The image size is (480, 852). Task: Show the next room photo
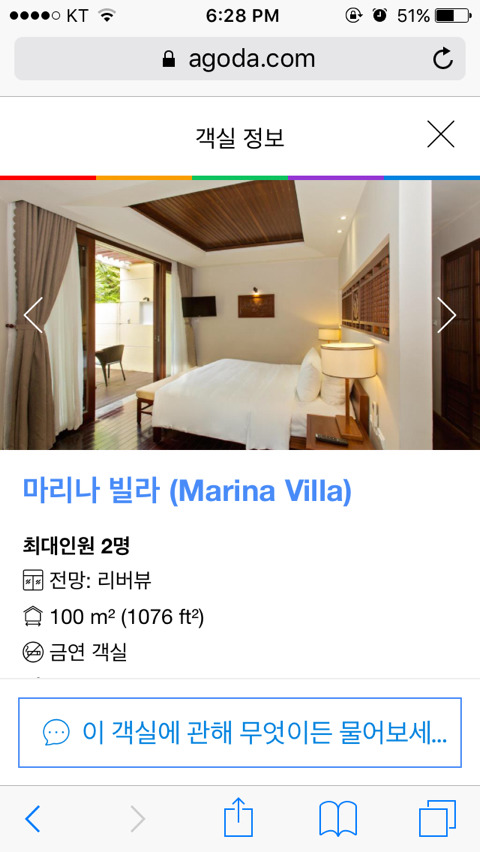pos(446,315)
